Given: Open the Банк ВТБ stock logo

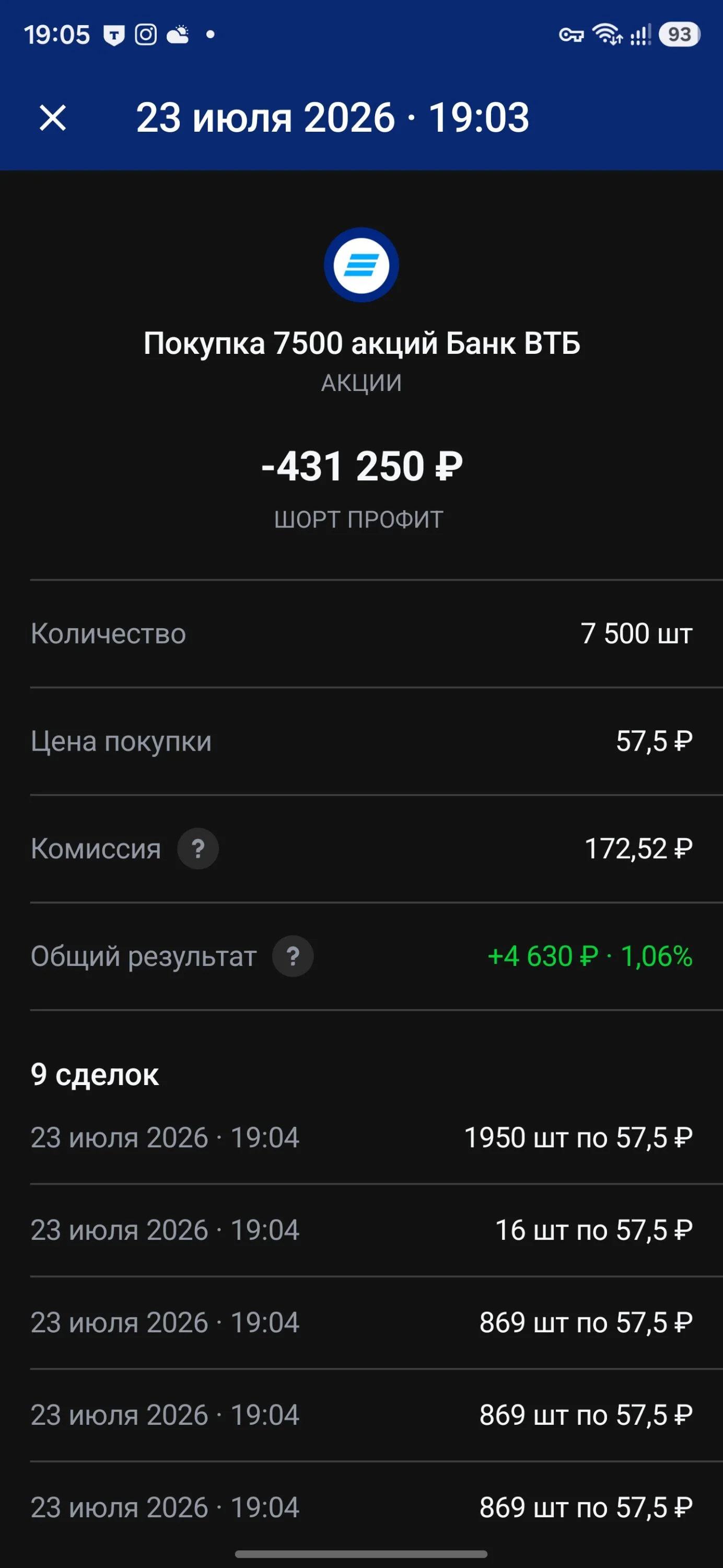Looking at the screenshot, I should click(x=361, y=265).
